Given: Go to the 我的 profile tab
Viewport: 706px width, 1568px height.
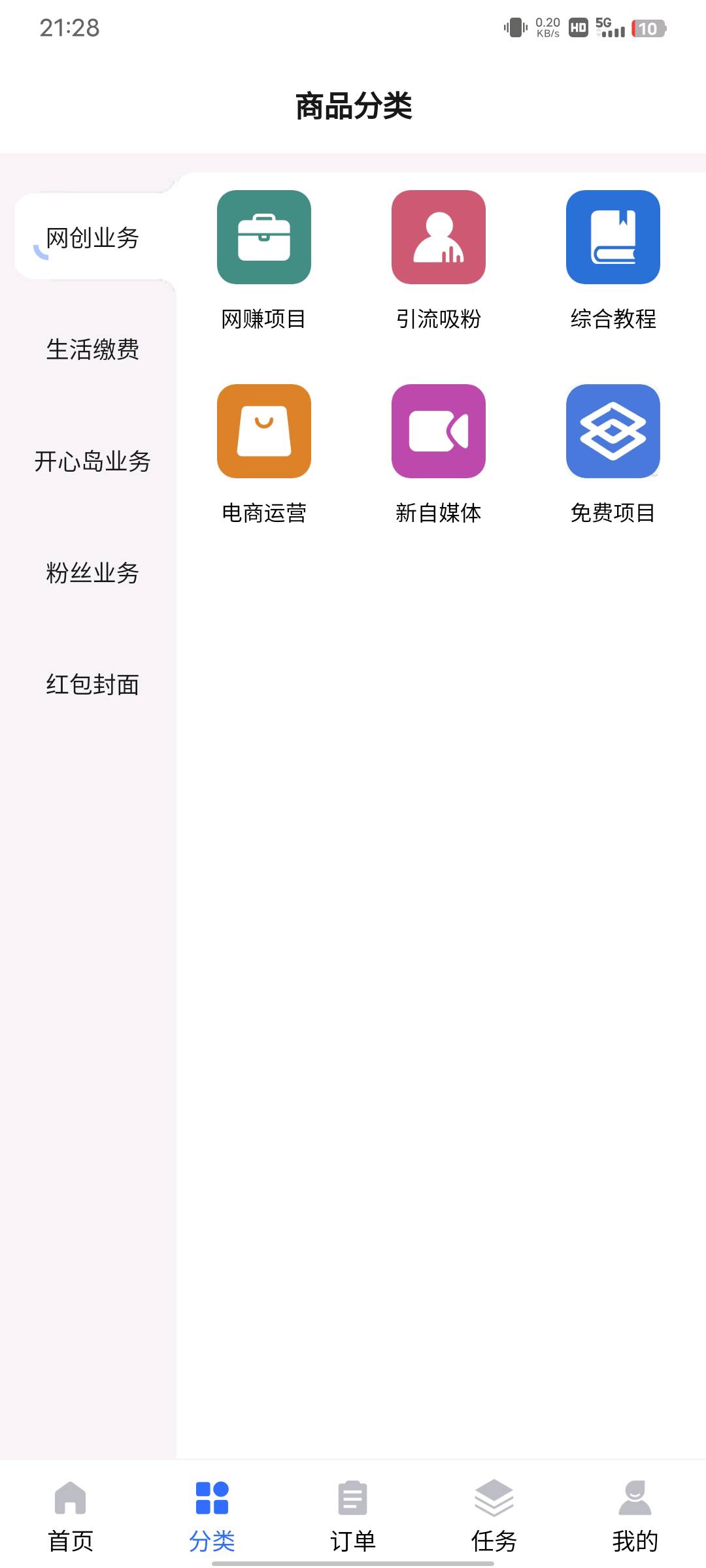Looking at the screenshot, I should [635, 1516].
